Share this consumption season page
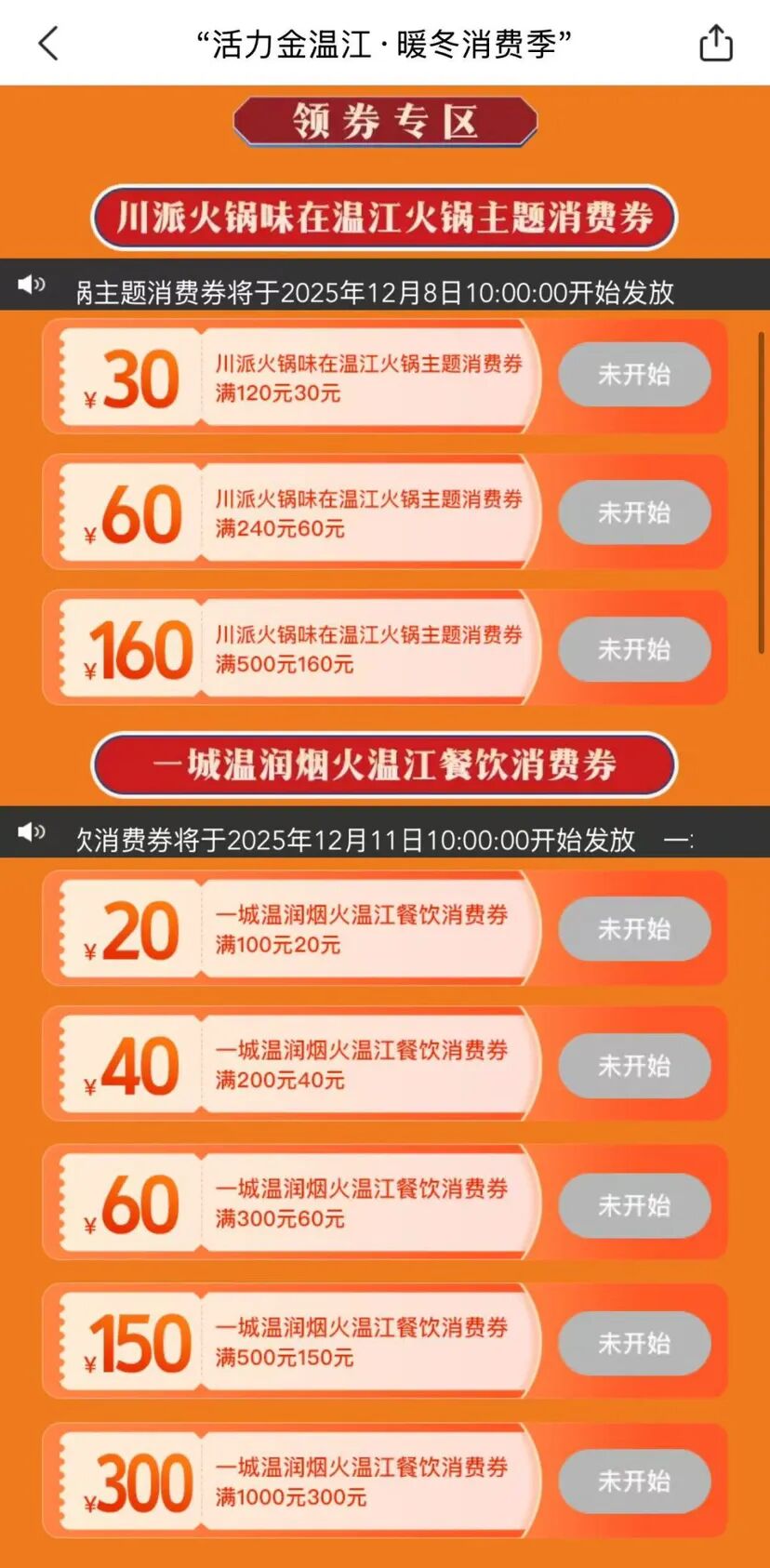This screenshot has width=770, height=1568. coord(715,43)
